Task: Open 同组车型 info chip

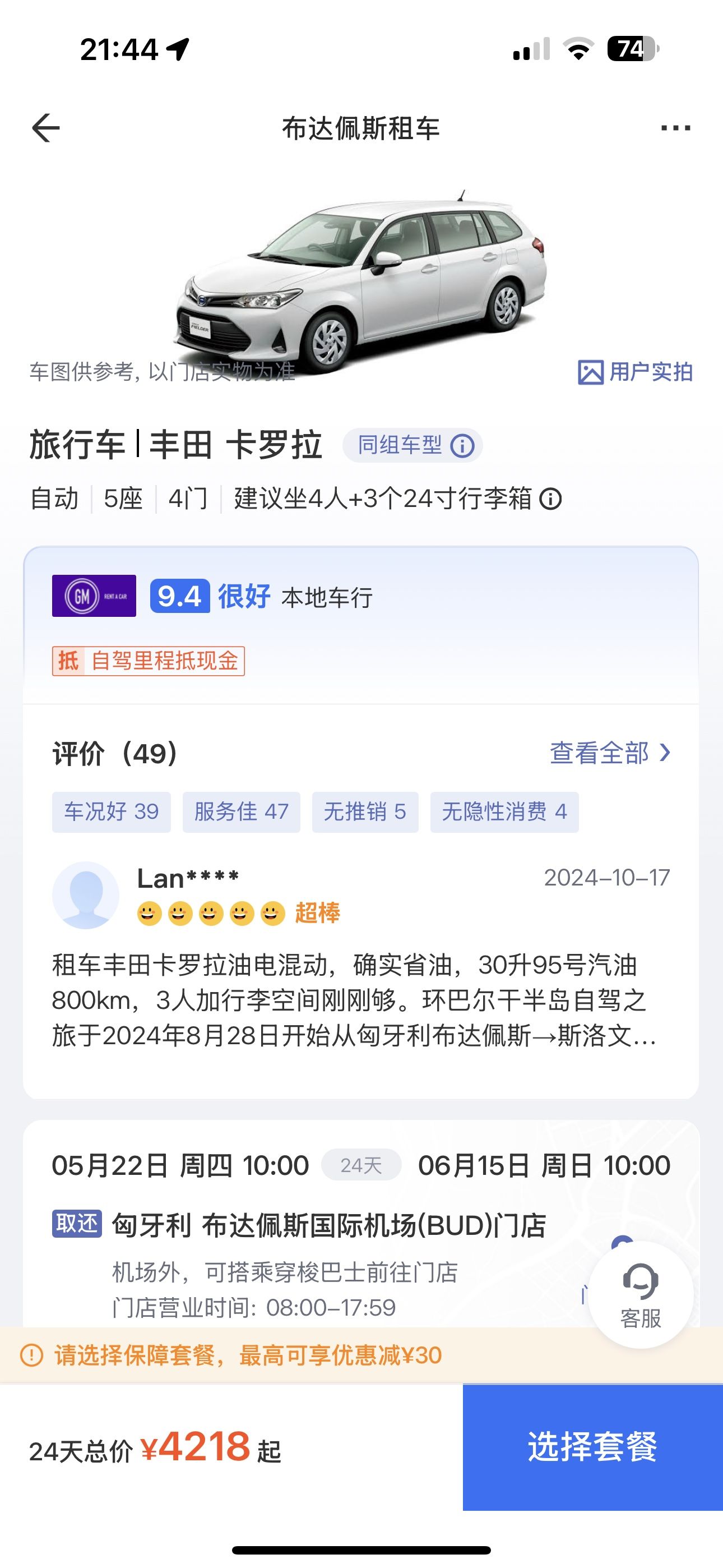Action: pos(413,446)
